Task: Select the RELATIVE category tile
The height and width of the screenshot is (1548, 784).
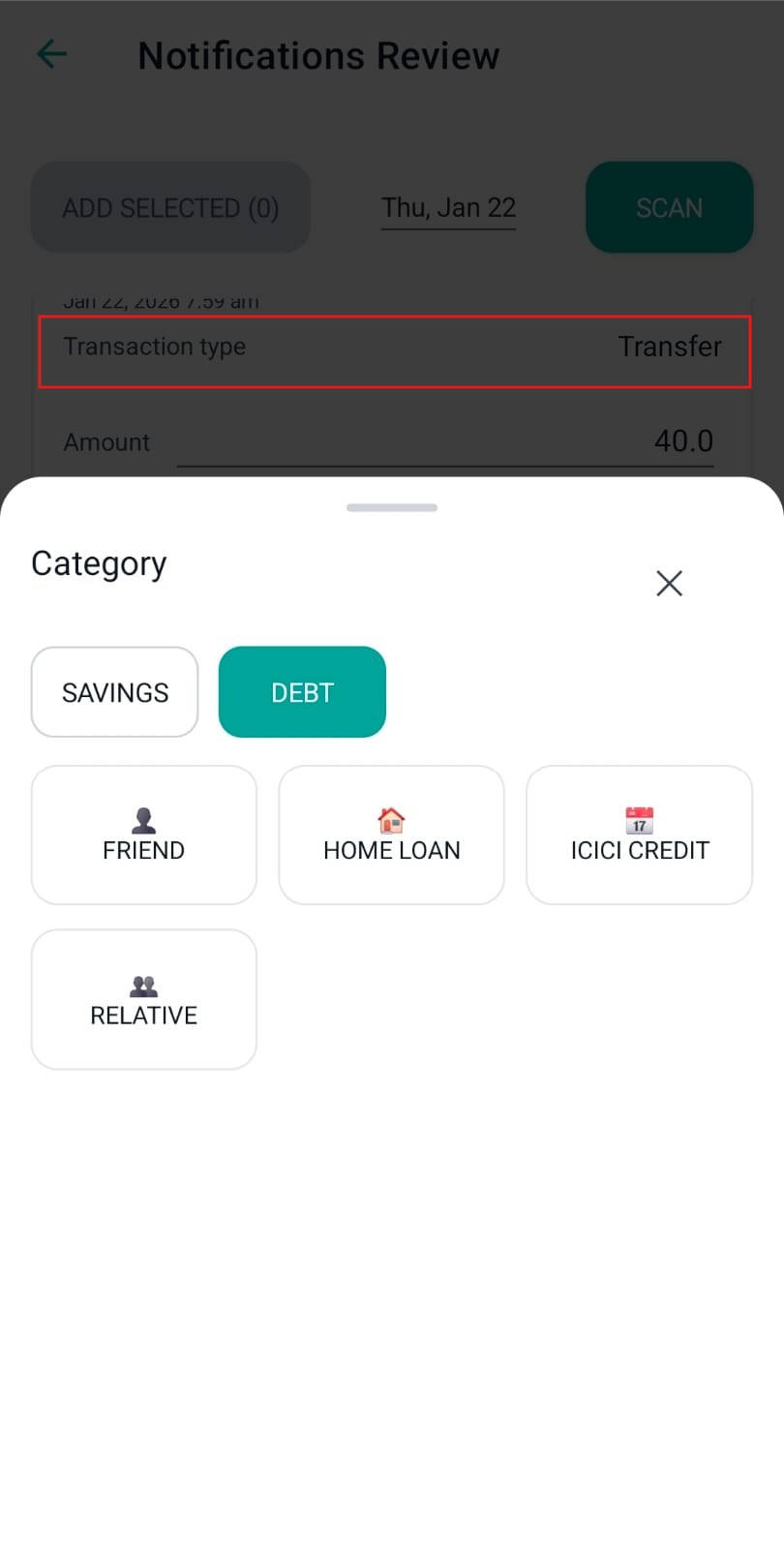Action: (x=143, y=999)
